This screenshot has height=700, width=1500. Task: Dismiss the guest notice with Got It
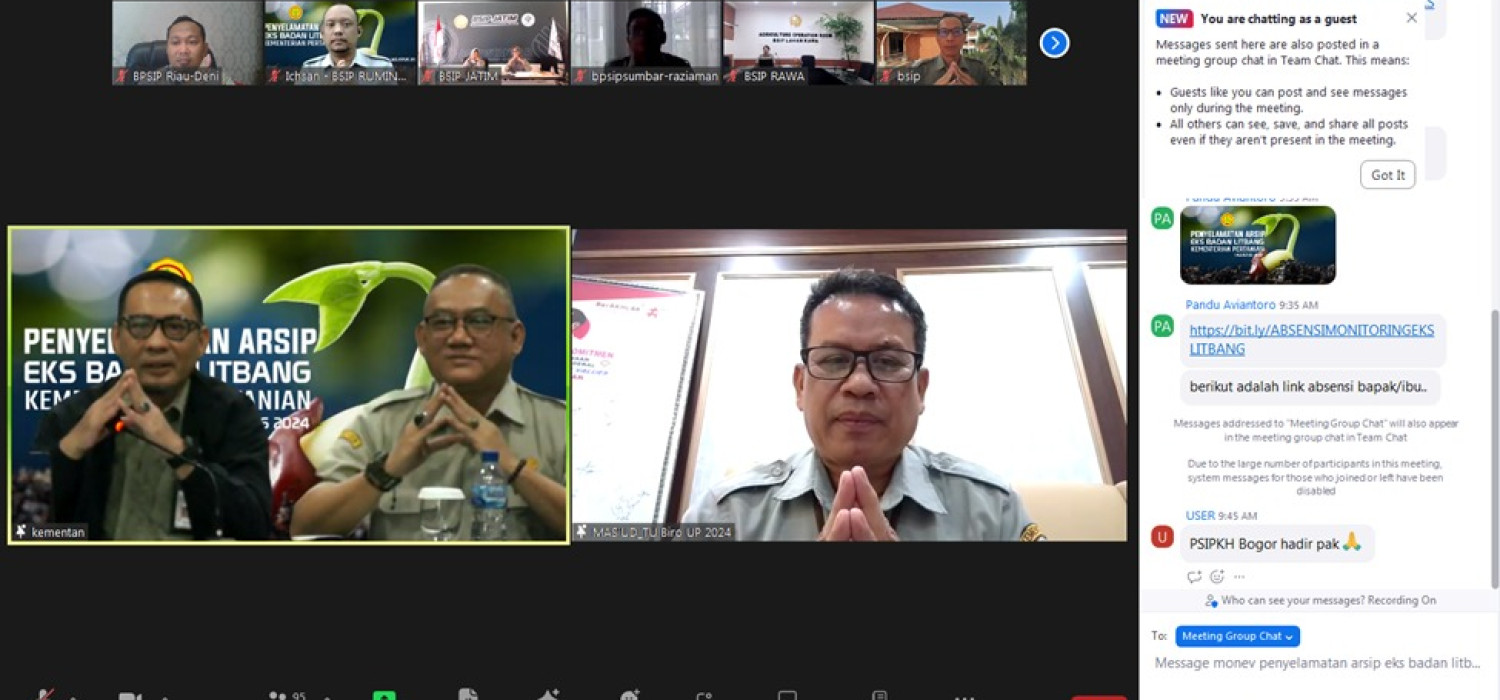(x=1387, y=175)
